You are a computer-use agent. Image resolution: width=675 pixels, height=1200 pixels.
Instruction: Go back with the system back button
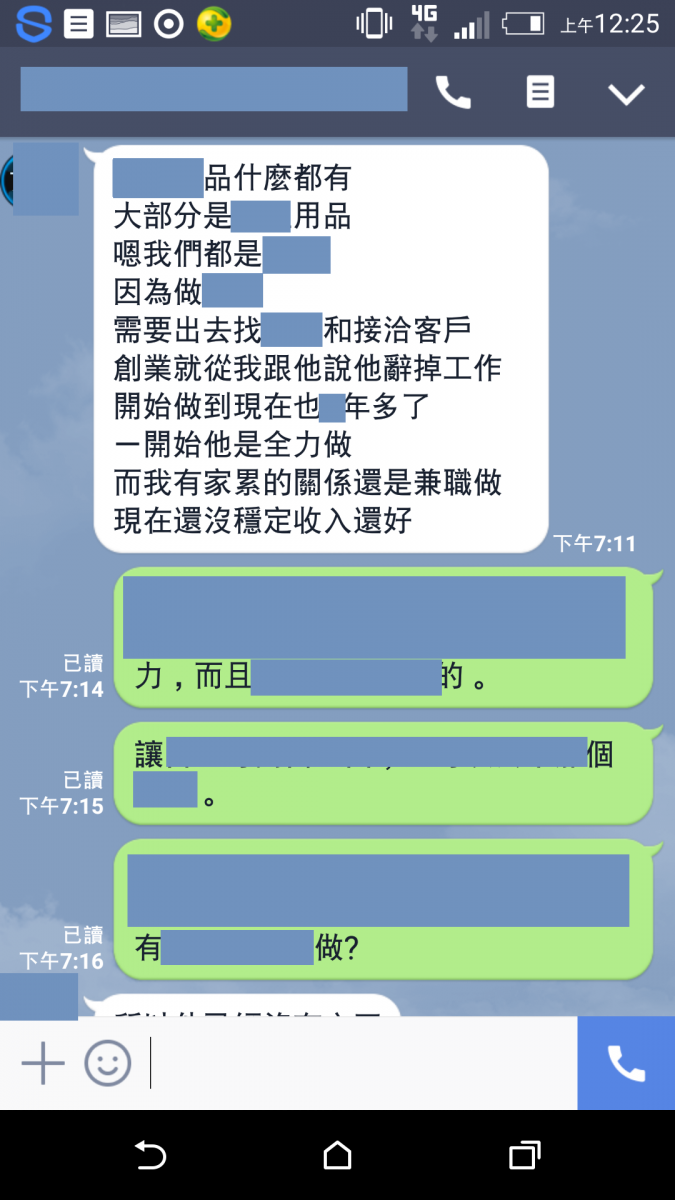(x=150, y=1156)
